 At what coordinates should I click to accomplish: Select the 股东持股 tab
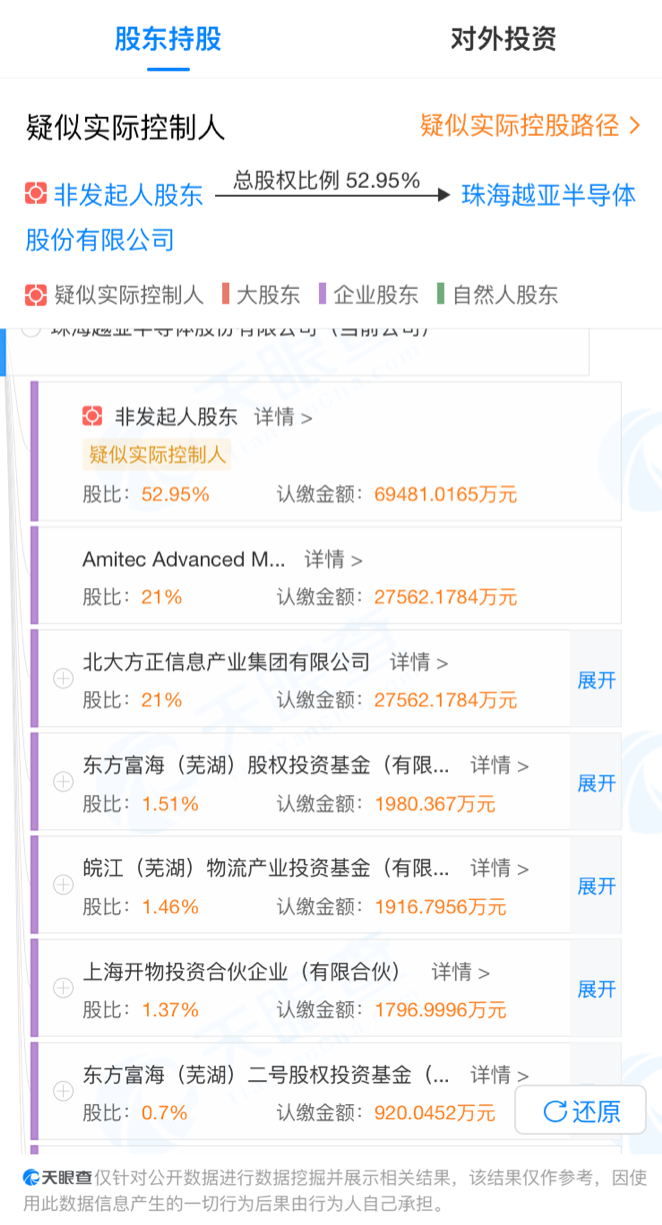[168, 39]
